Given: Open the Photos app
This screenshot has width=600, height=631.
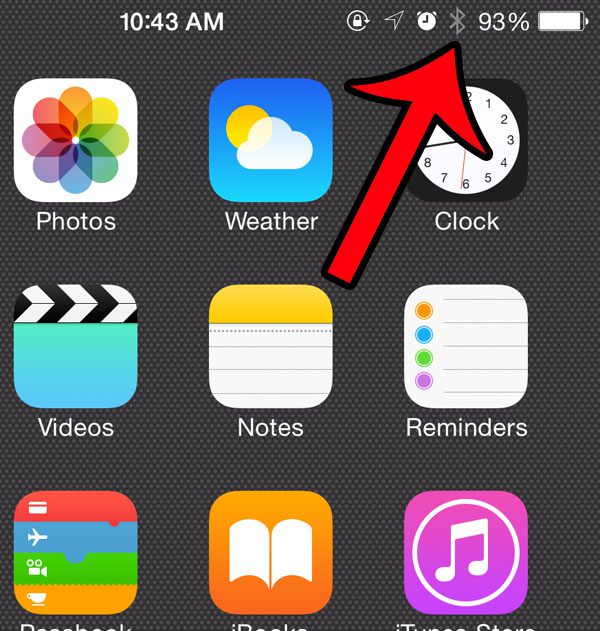Looking at the screenshot, I should click(x=76, y=140).
